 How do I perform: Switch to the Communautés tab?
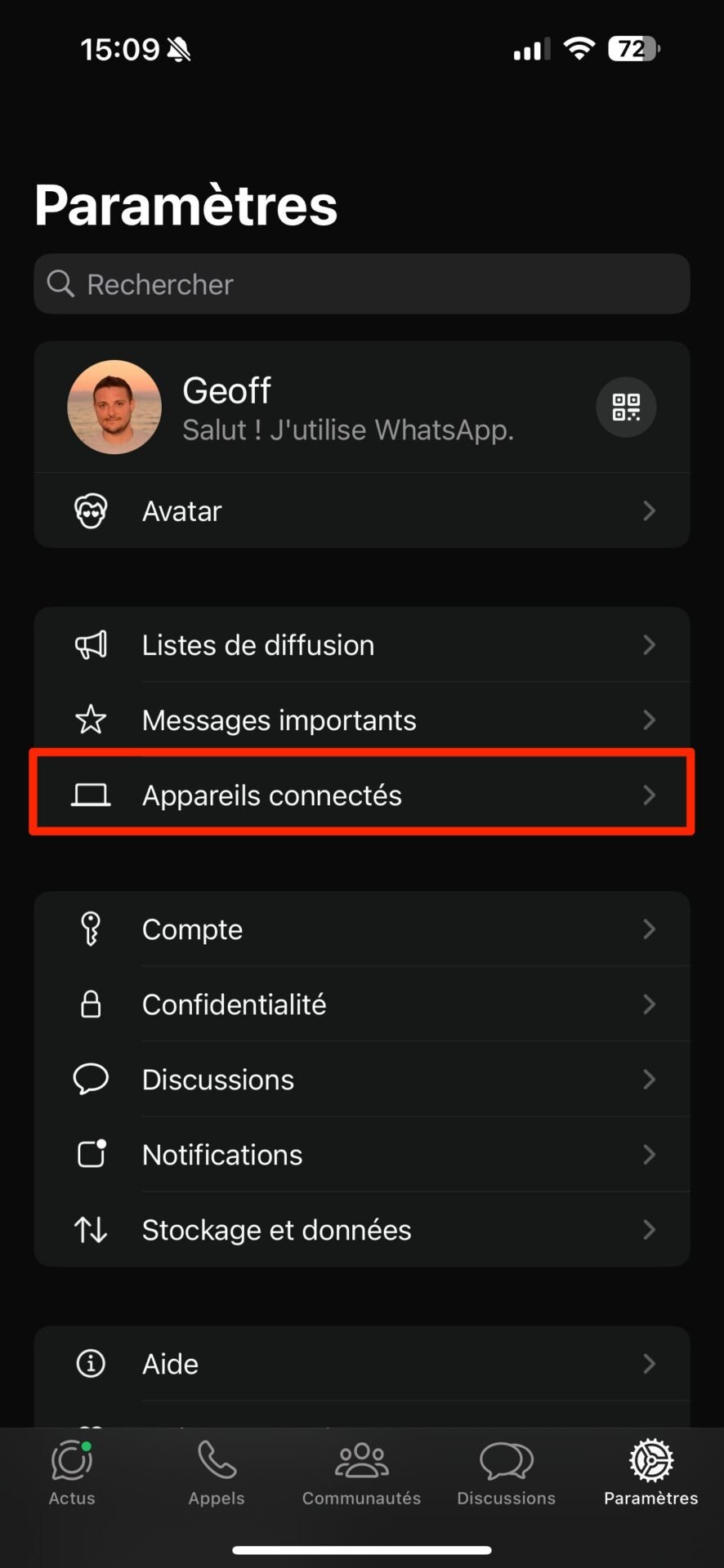362,1473
